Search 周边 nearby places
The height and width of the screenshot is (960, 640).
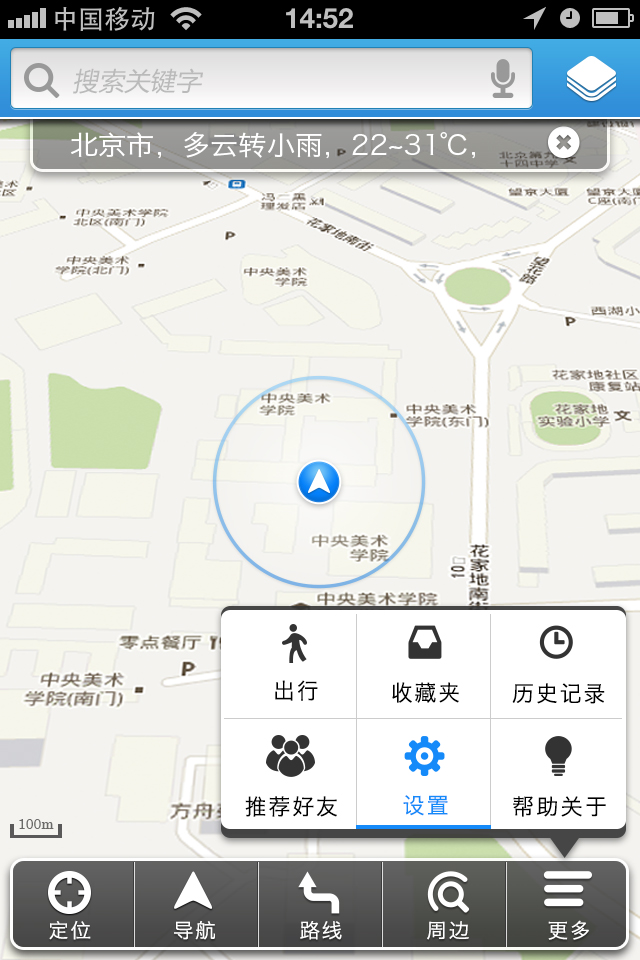[x=445, y=904]
